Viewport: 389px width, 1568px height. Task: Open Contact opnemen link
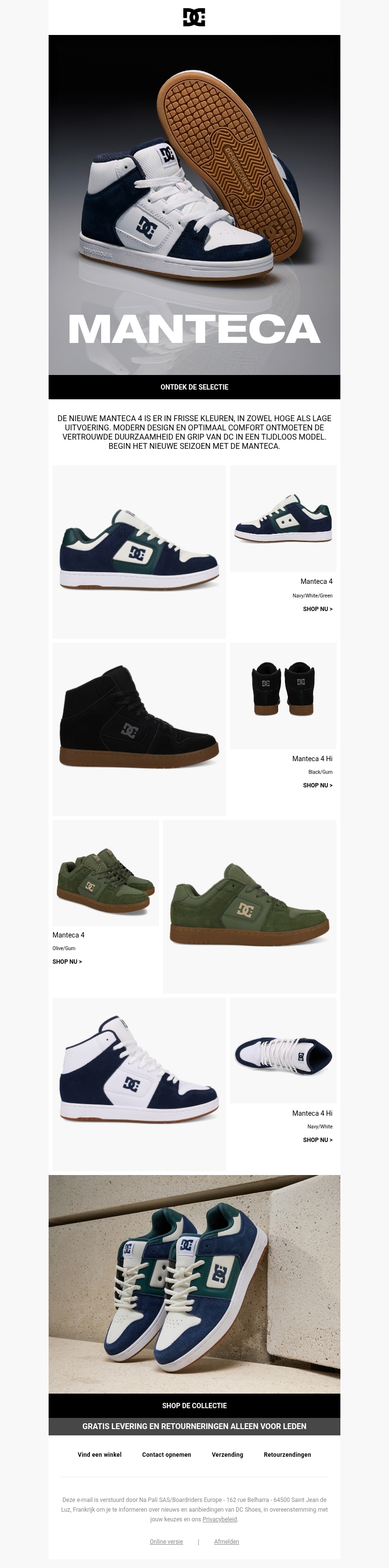pos(166,1455)
